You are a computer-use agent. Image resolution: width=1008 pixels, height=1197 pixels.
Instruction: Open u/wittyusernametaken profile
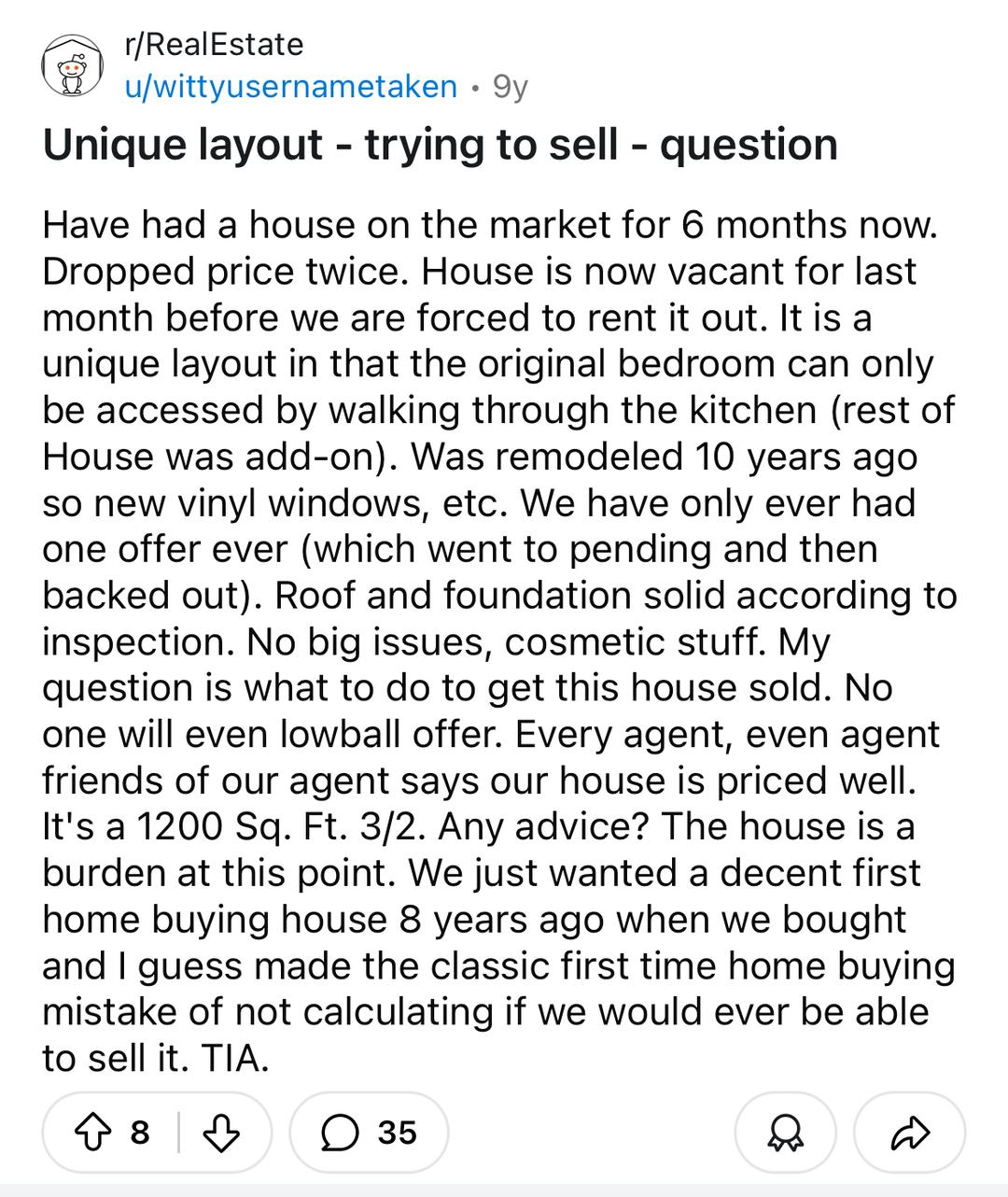pyautogui.click(x=291, y=87)
